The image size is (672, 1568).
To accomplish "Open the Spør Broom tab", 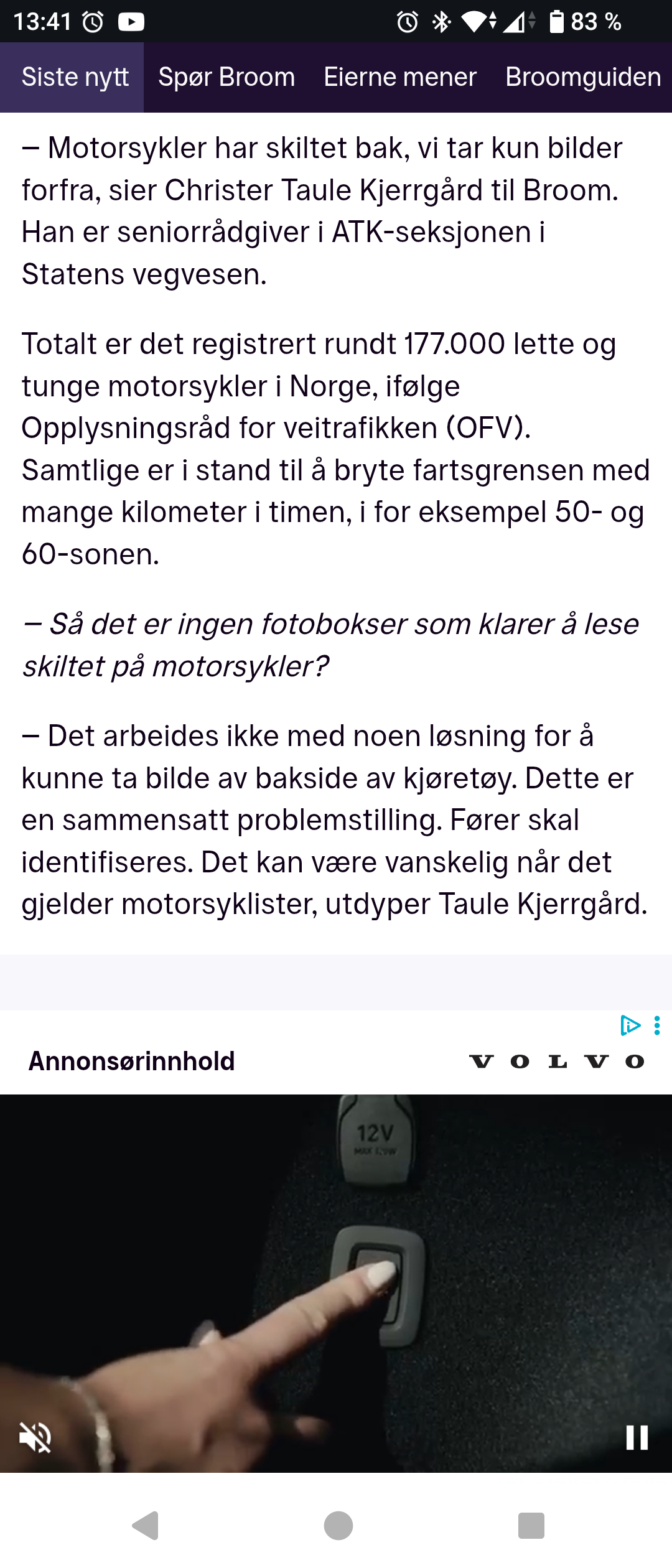I will (226, 77).
